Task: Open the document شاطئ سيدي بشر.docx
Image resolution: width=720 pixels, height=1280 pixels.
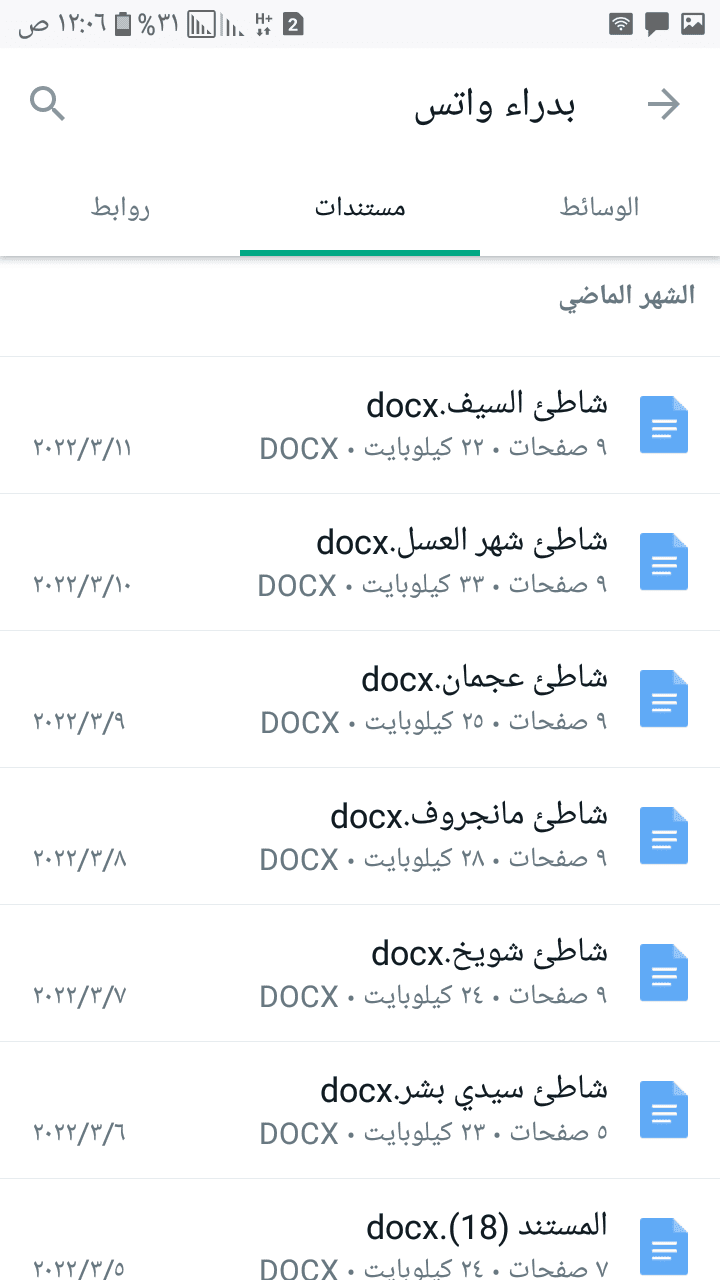Action: click(x=360, y=1110)
